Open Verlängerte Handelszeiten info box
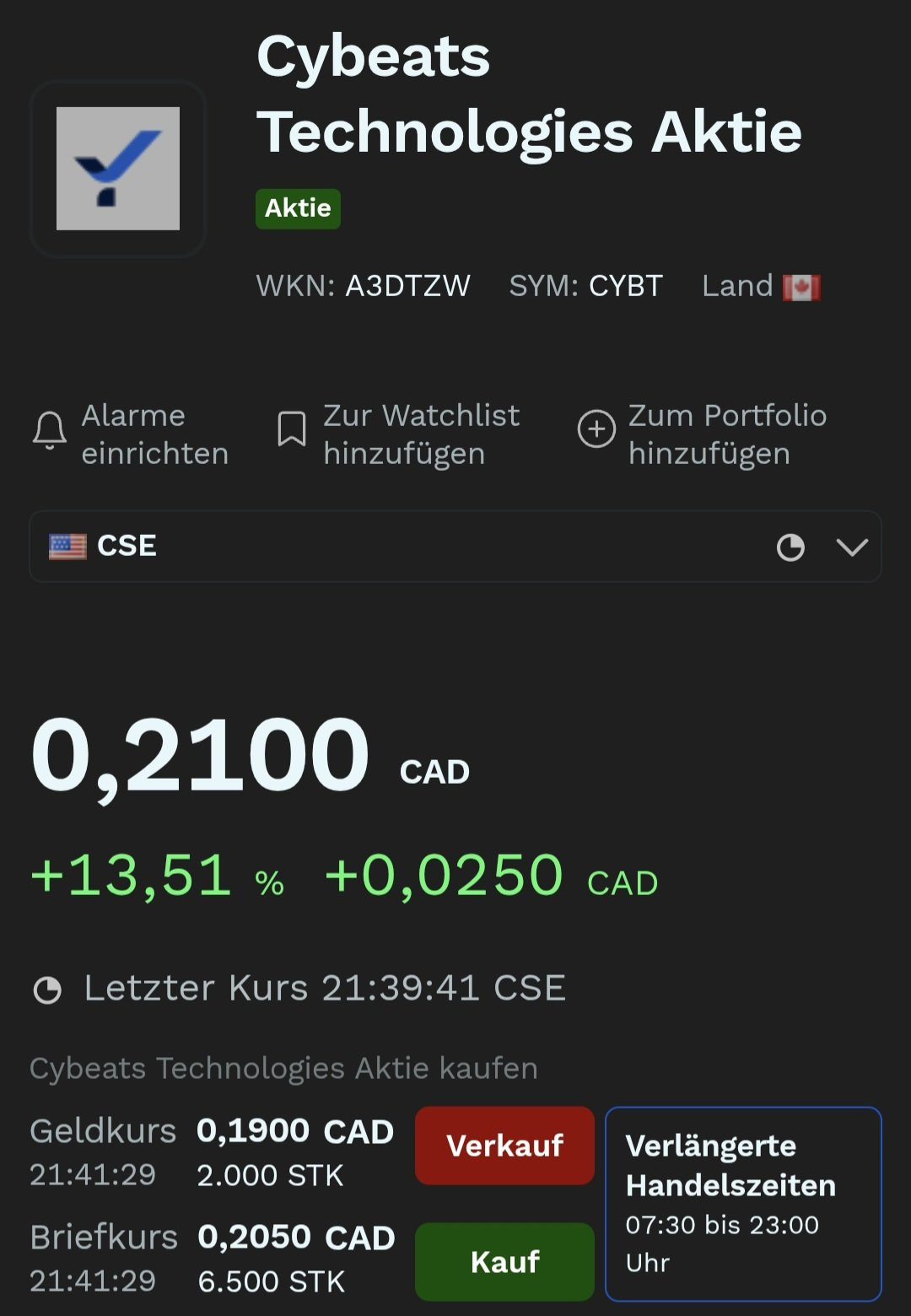911x1316 pixels. point(743,1204)
